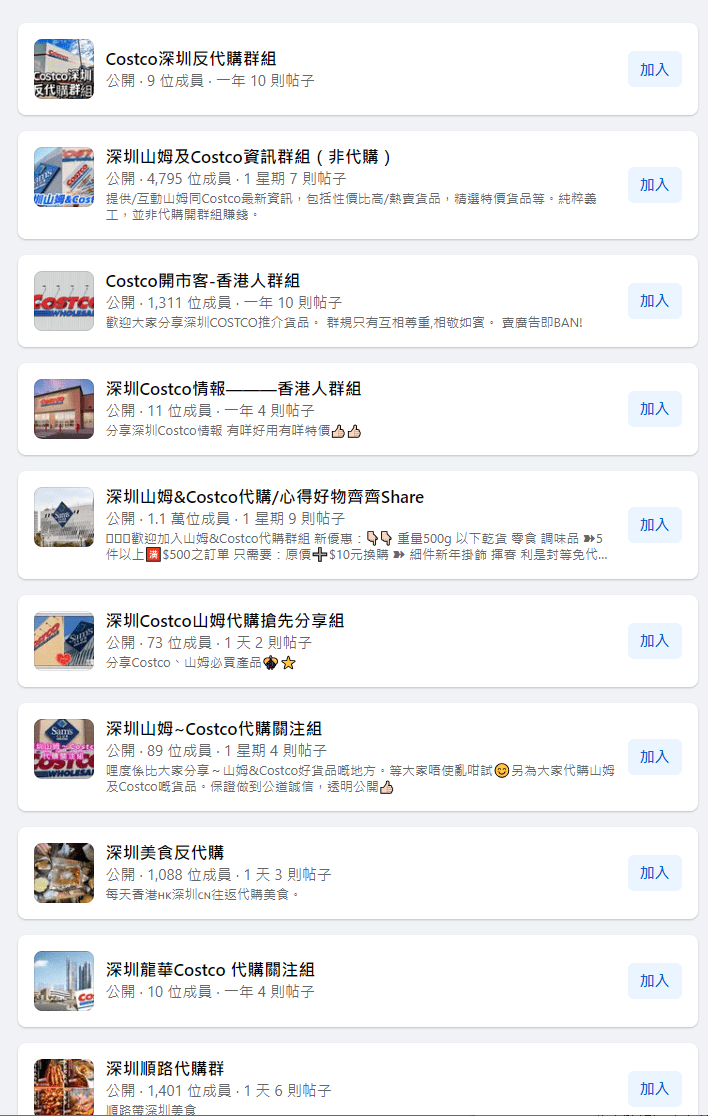This screenshot has width=708, height=1116.
Task: View 深圳龍華Costco 代購關注組 details
Action: [x=210, y=969]
